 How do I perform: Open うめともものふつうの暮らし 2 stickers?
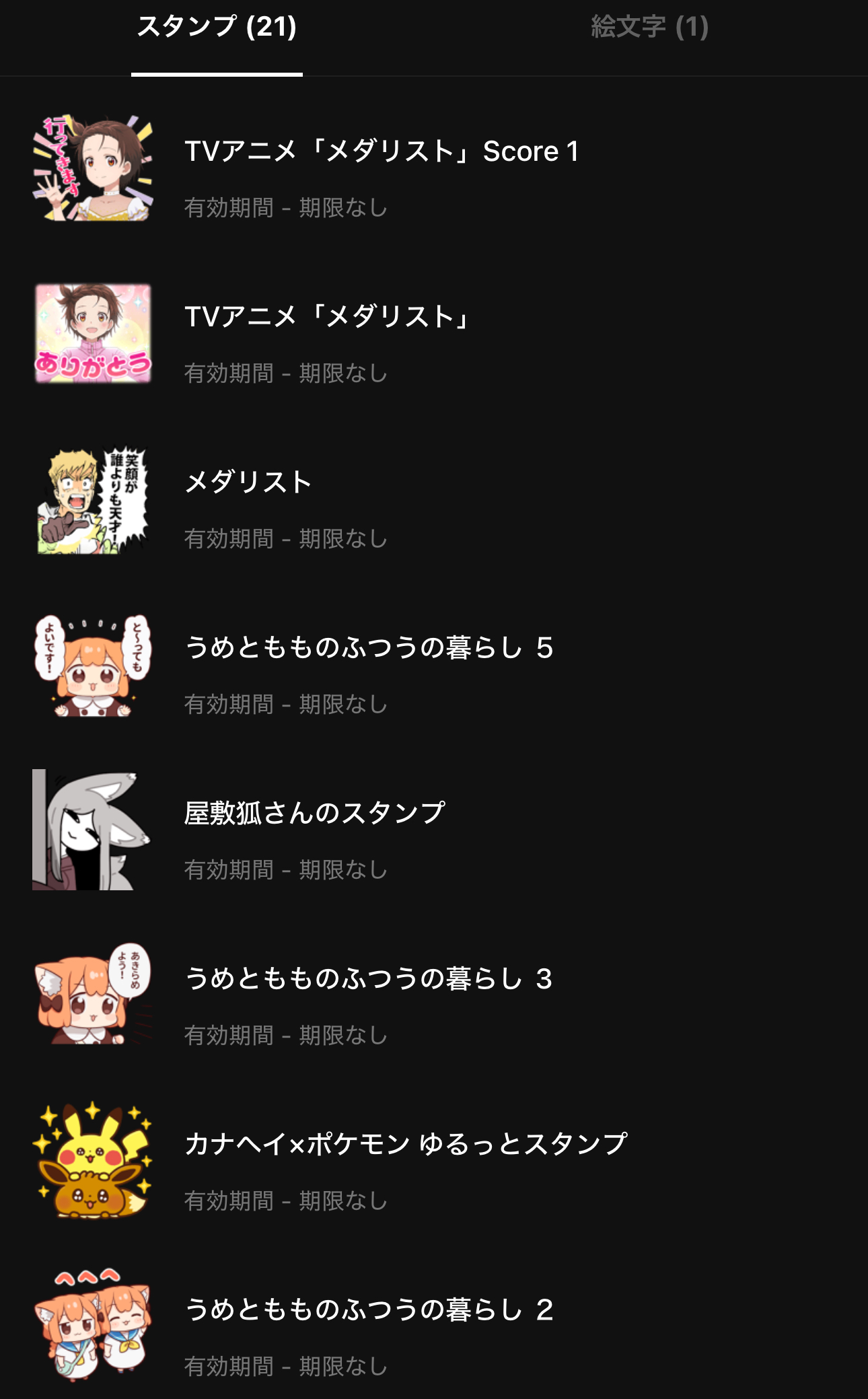pyautogui.click(x=369, y=1311)
